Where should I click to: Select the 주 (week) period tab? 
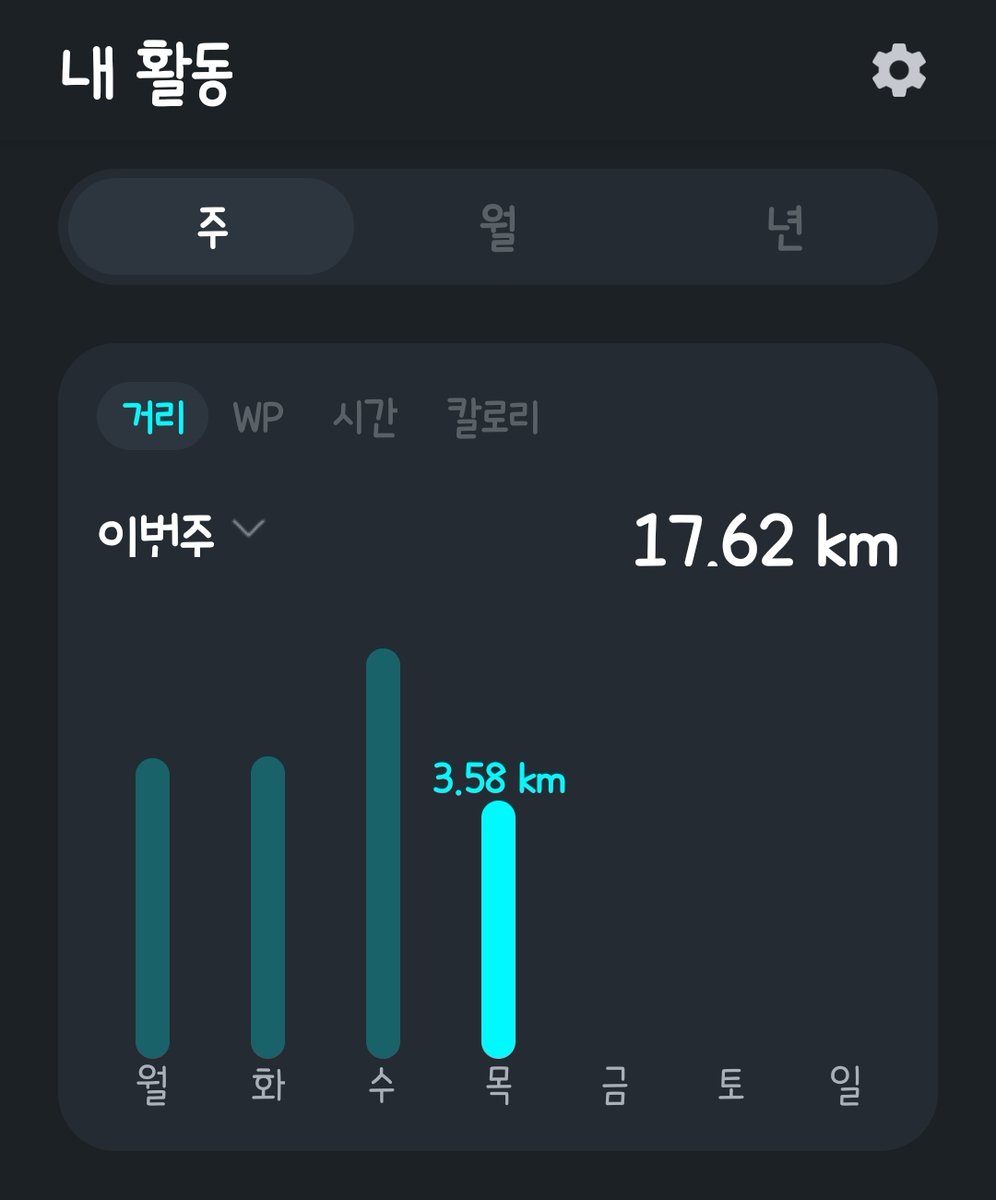211,227
